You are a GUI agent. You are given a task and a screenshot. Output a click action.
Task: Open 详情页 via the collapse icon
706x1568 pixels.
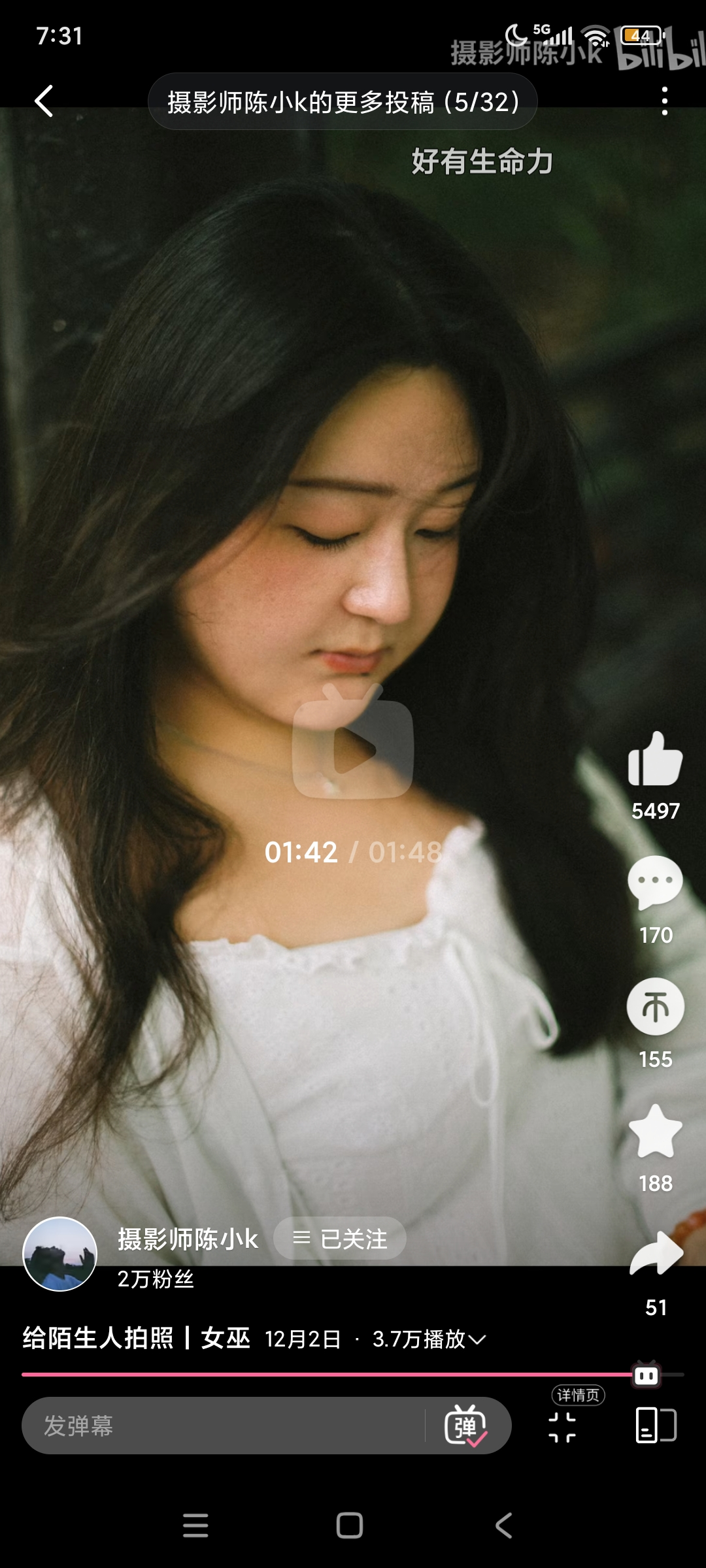pos(562,1426)
